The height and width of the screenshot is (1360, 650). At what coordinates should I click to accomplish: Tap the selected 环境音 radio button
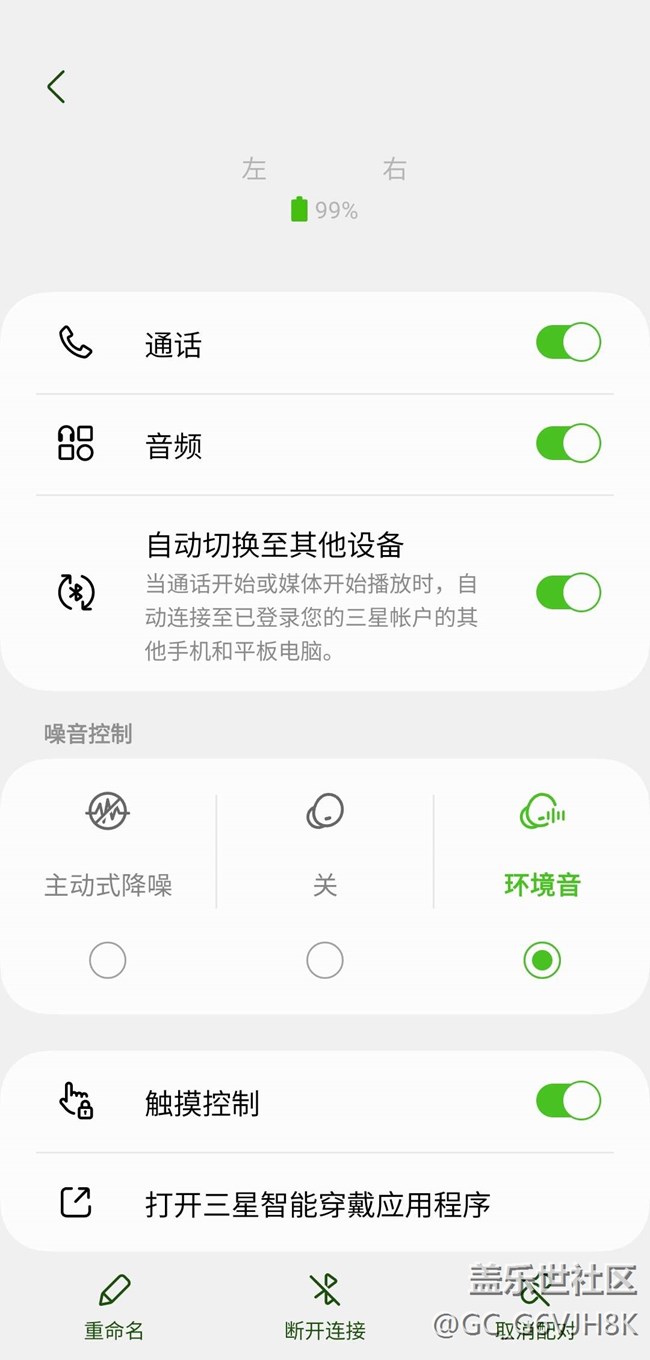(542, 961)
